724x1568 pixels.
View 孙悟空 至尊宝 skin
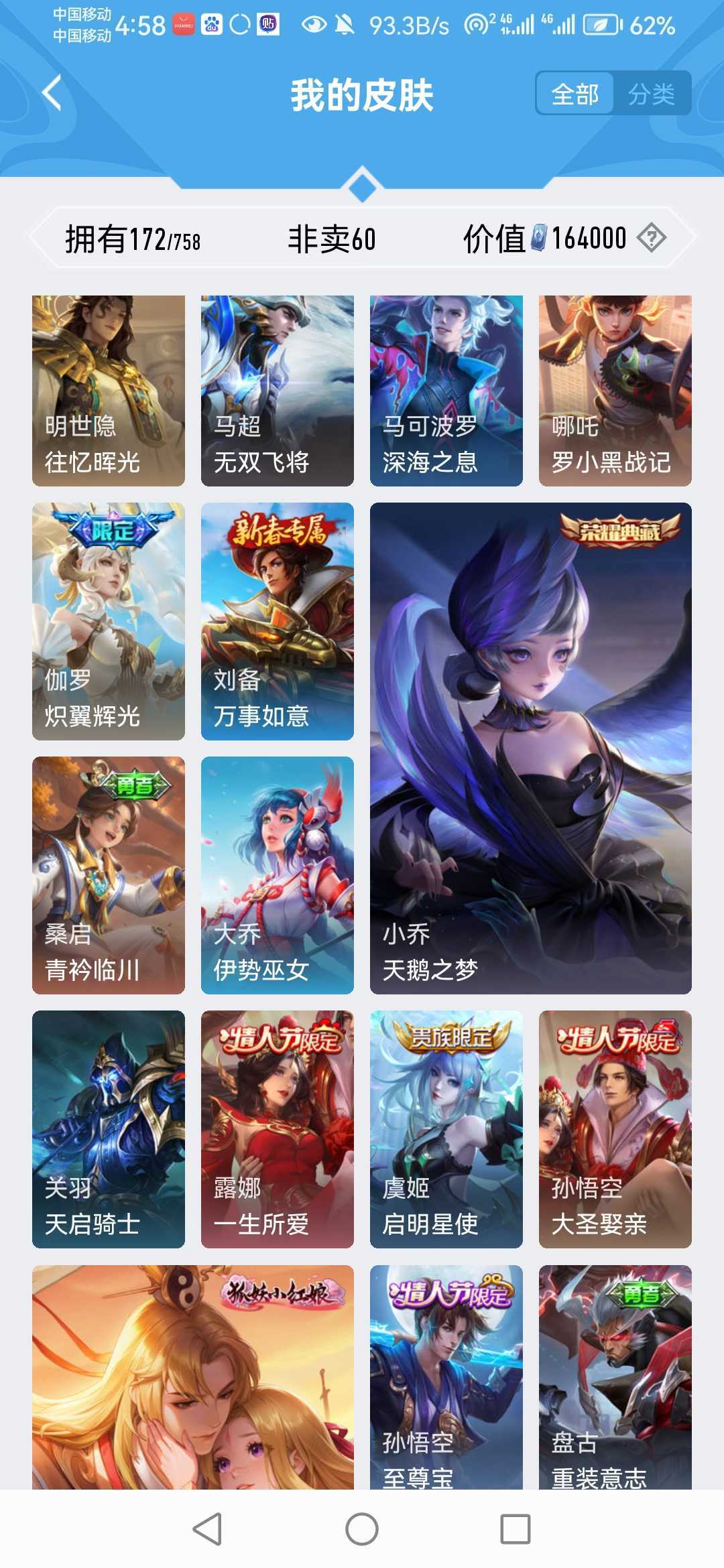(446, 1377)
